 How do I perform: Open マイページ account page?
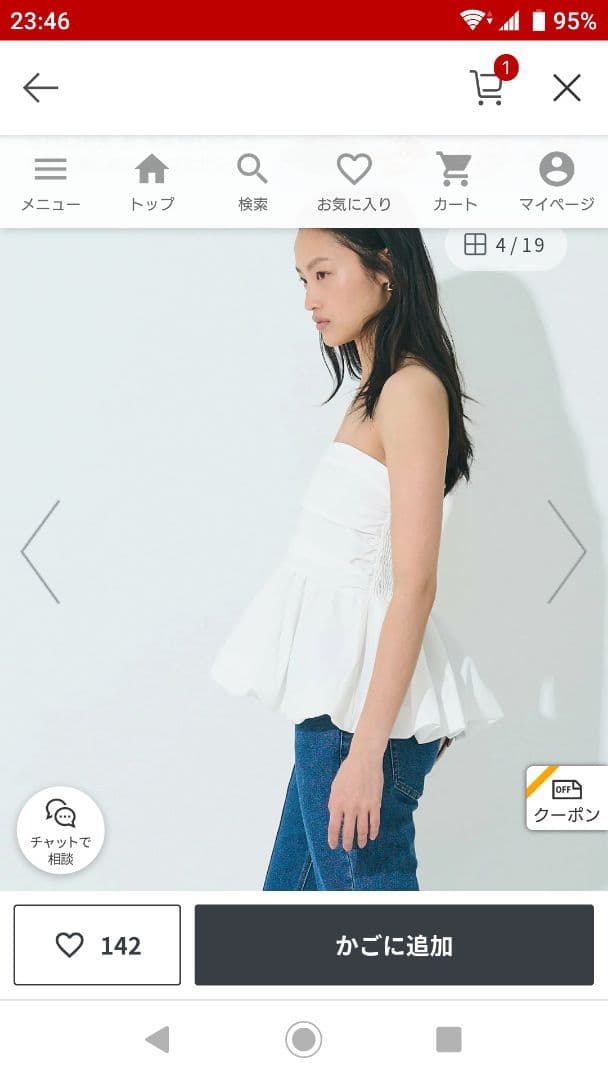556,183
